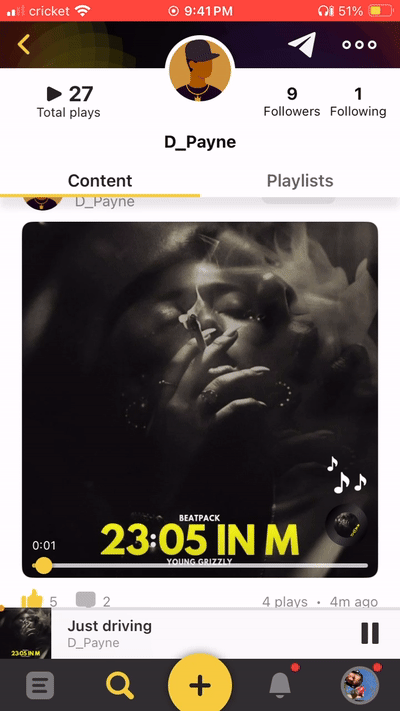The height and width of the screenshot is (711, 400).
Task: Open the three-dot overflow menu
Action: (x=359, y=44)
